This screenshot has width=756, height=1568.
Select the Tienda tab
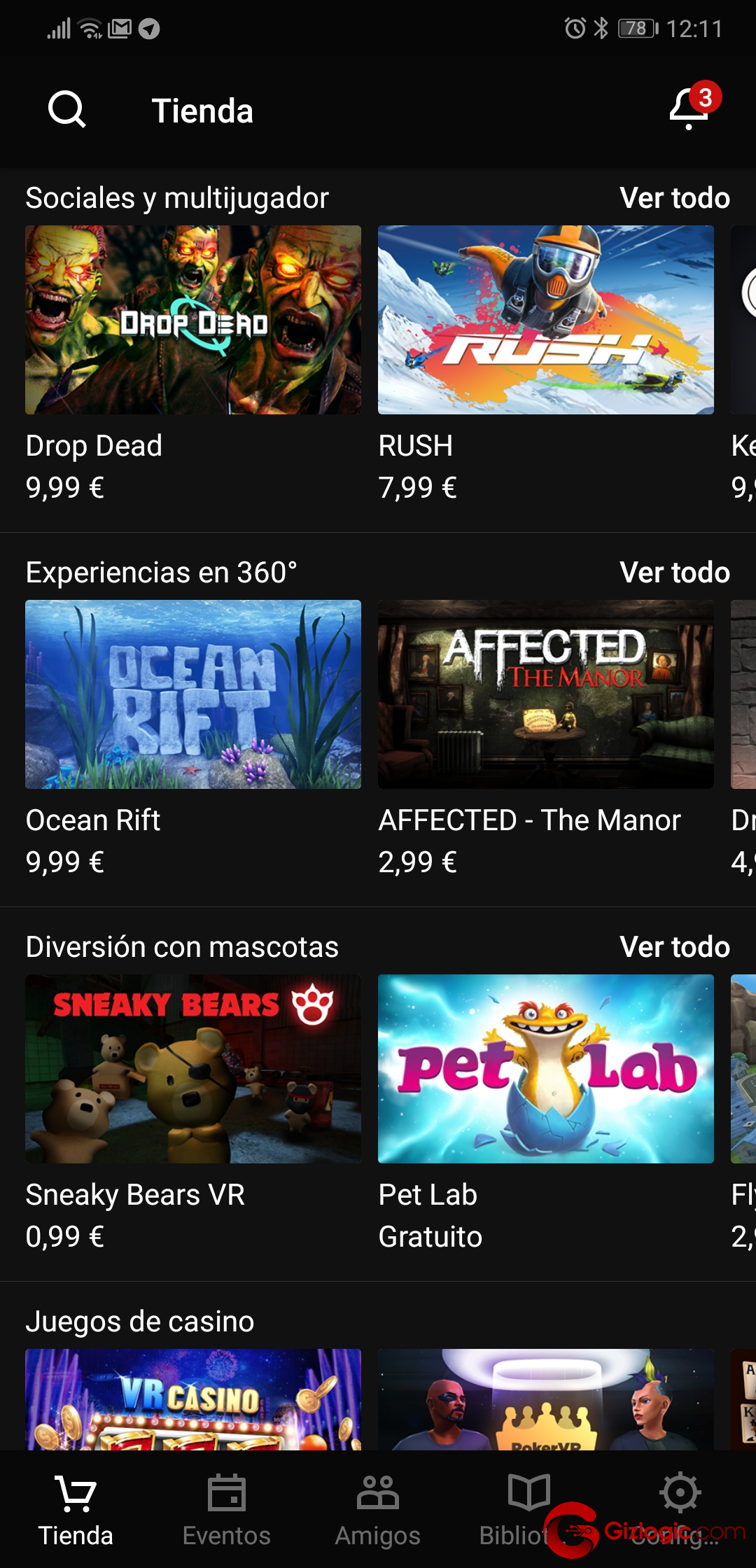76,1511
